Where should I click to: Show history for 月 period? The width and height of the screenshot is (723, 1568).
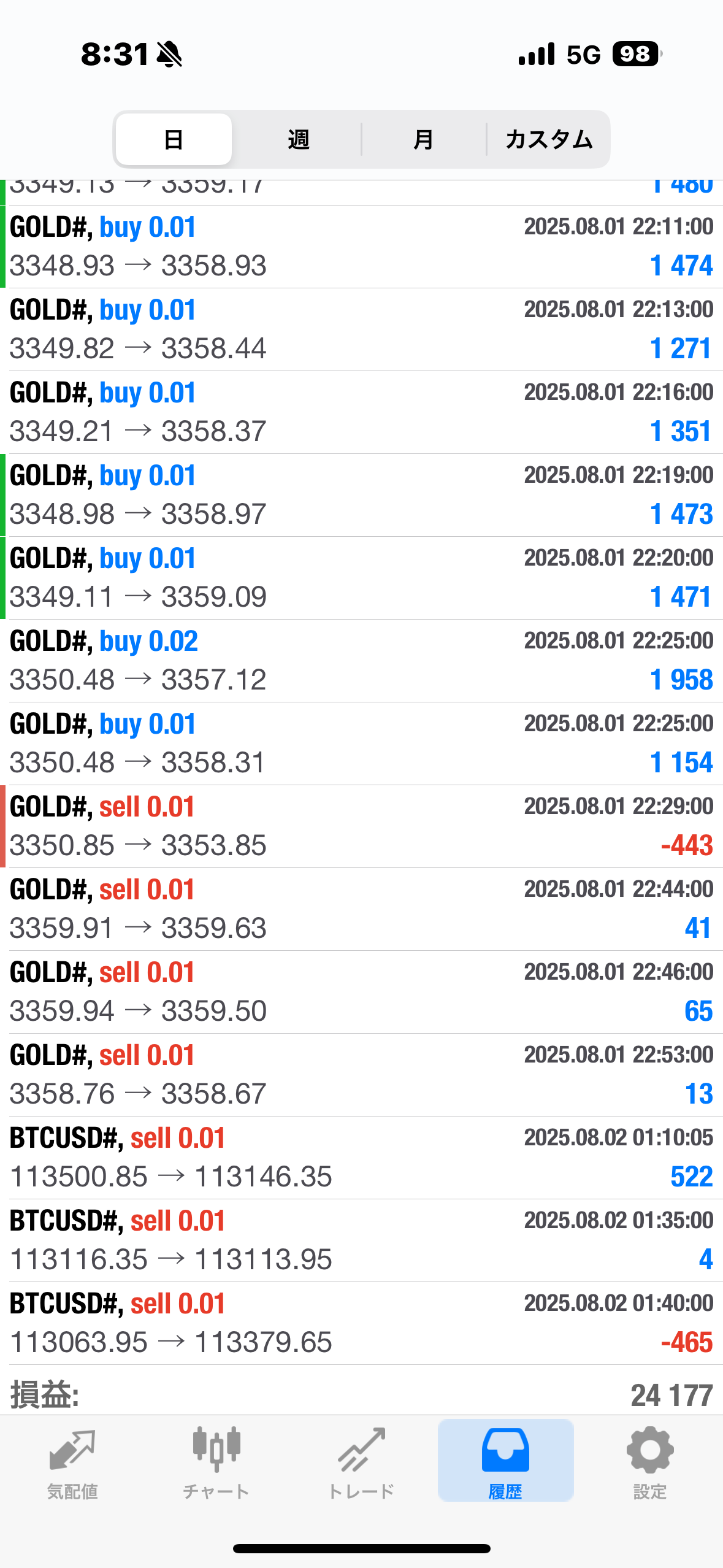click(x=423, y=140)
